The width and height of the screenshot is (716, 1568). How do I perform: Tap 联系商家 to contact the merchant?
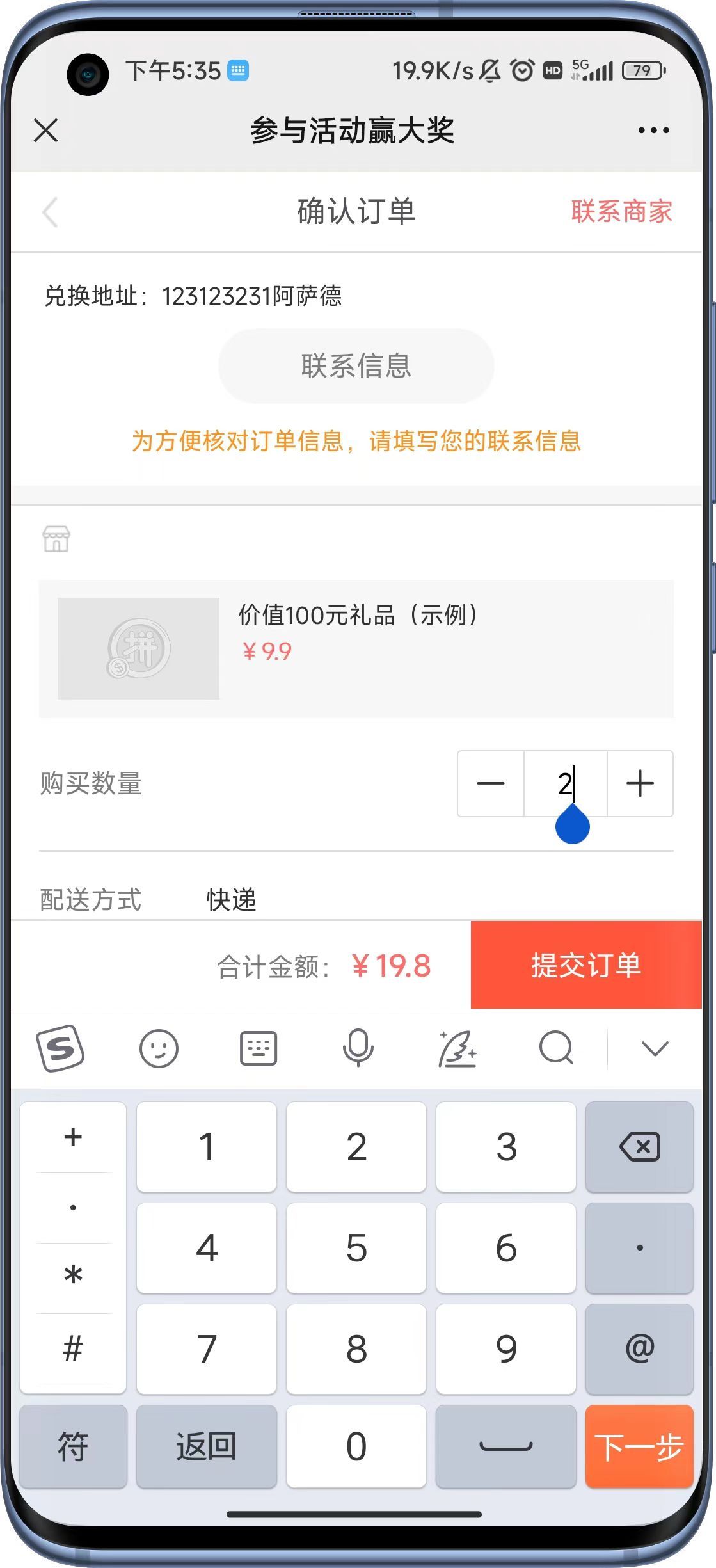coord(621,211)
